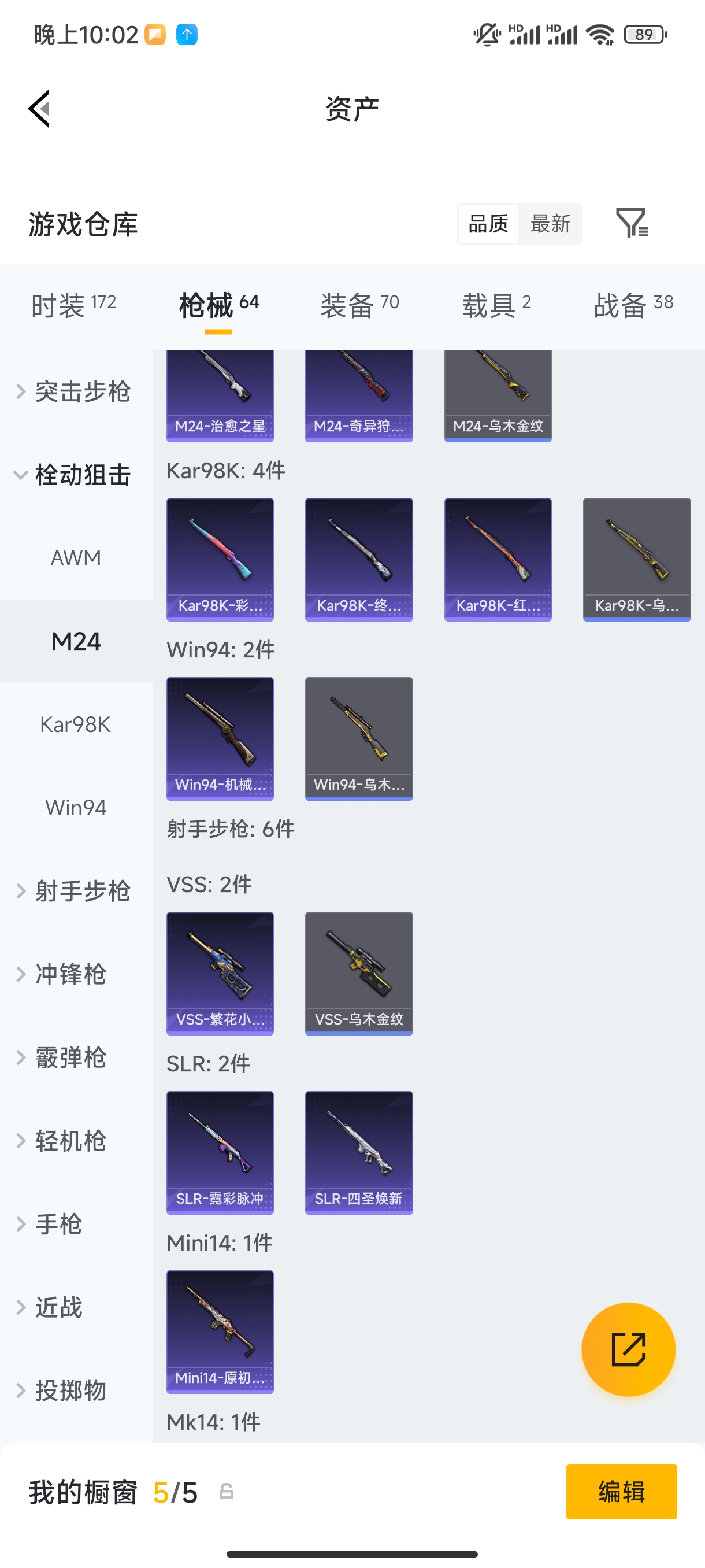Viewport: 705px width, 1568px height.
Task: Select the AWM sidebar entry
Action: (76, 557)
